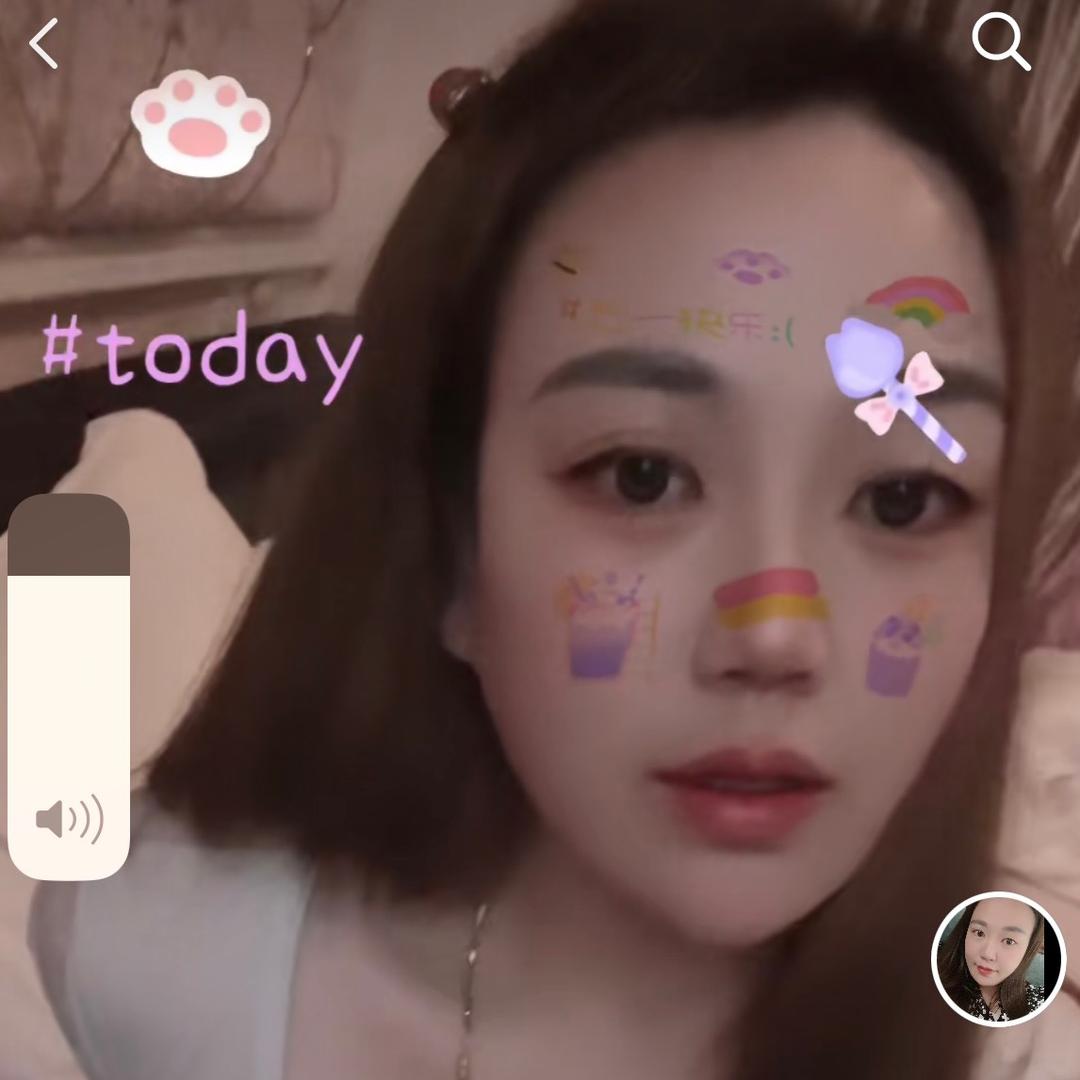1080x1080 pixels.
Task: Open the circular profile avatar
Action: click(998, 959)
